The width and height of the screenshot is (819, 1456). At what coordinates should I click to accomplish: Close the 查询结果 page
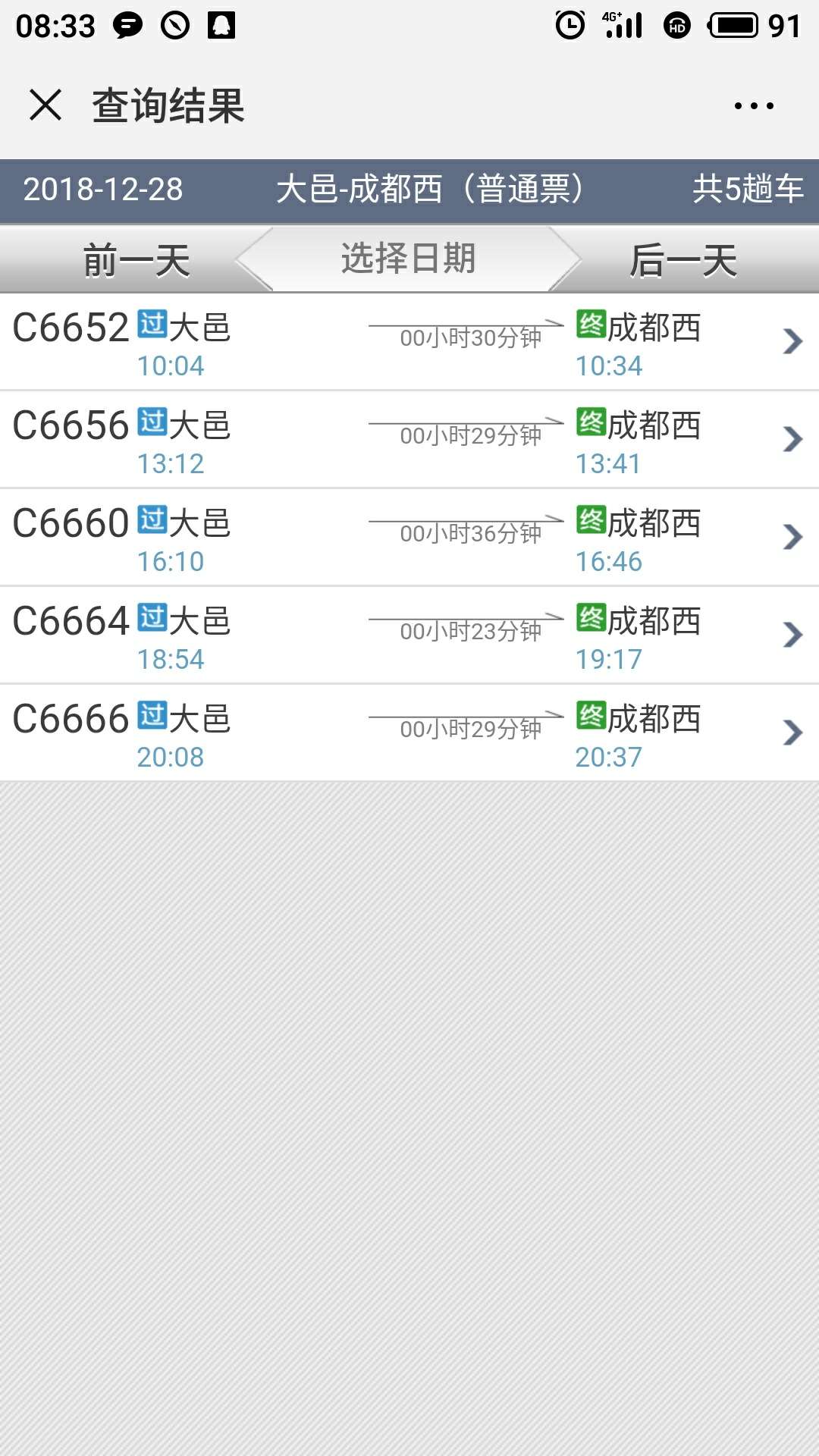click(45, 105)
